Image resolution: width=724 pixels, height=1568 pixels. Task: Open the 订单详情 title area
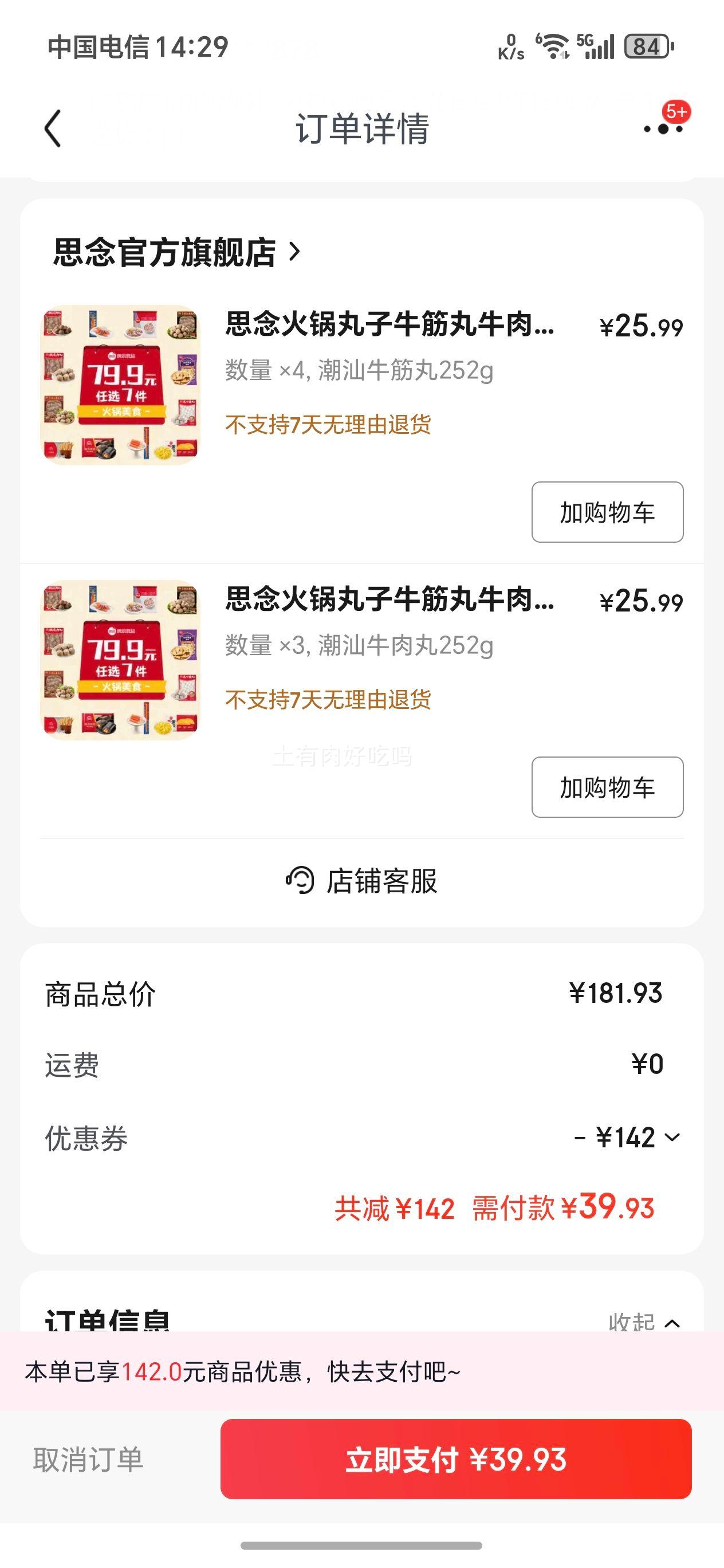pyautogui.click(x=361, y=128)
